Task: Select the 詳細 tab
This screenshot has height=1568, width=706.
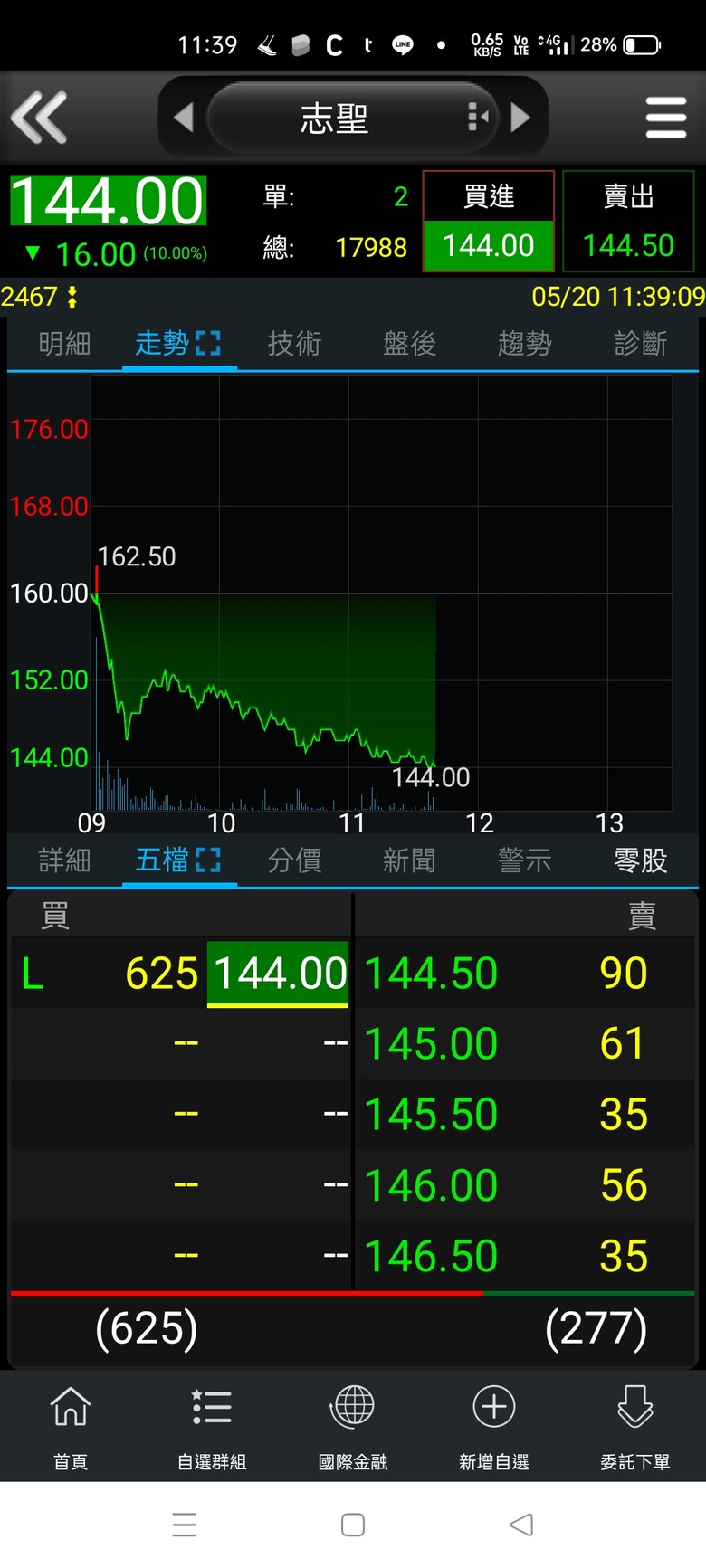Action: [x=64, y=860]
